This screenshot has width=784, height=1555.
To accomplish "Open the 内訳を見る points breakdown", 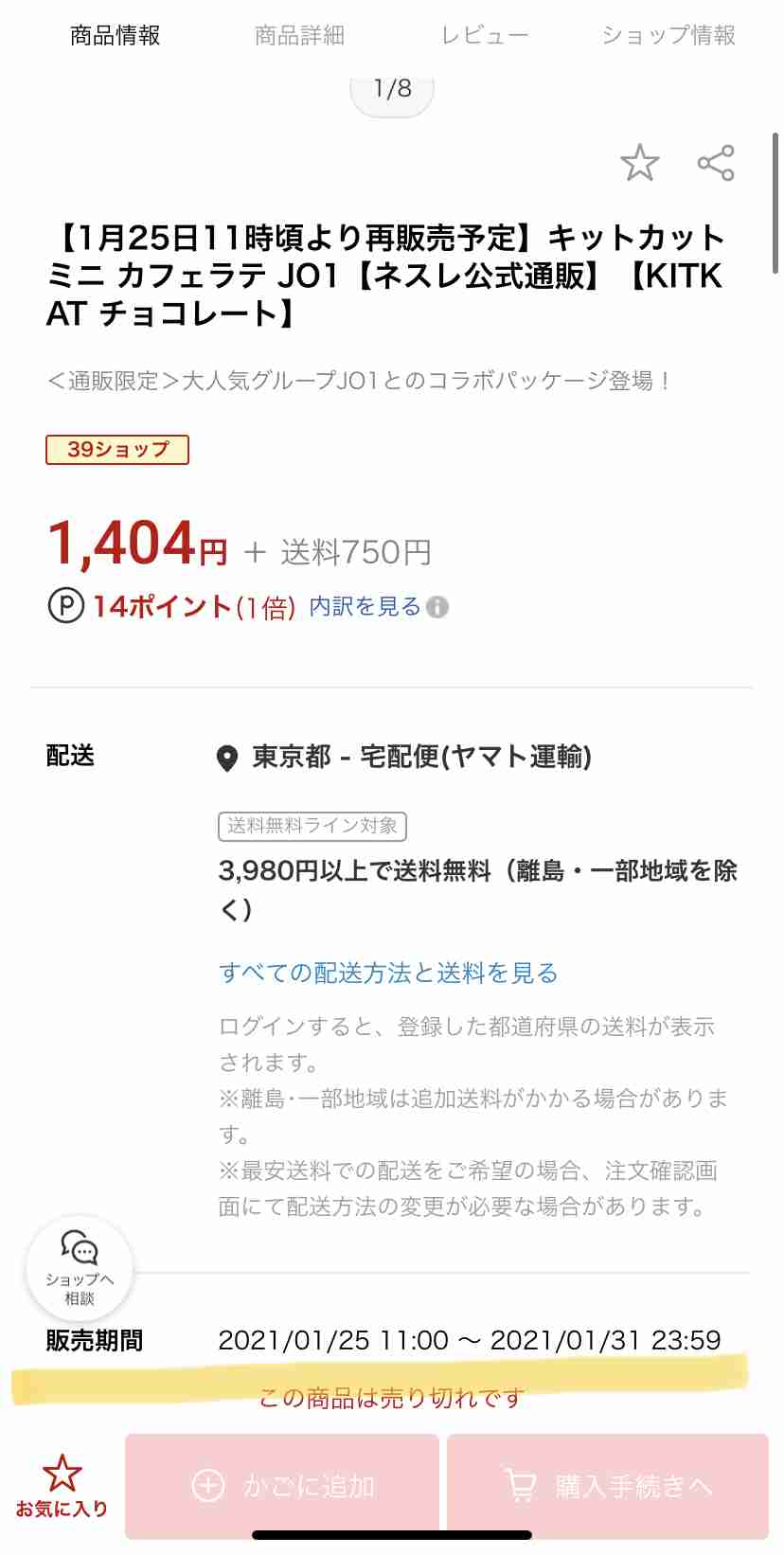I will [365, 606].
